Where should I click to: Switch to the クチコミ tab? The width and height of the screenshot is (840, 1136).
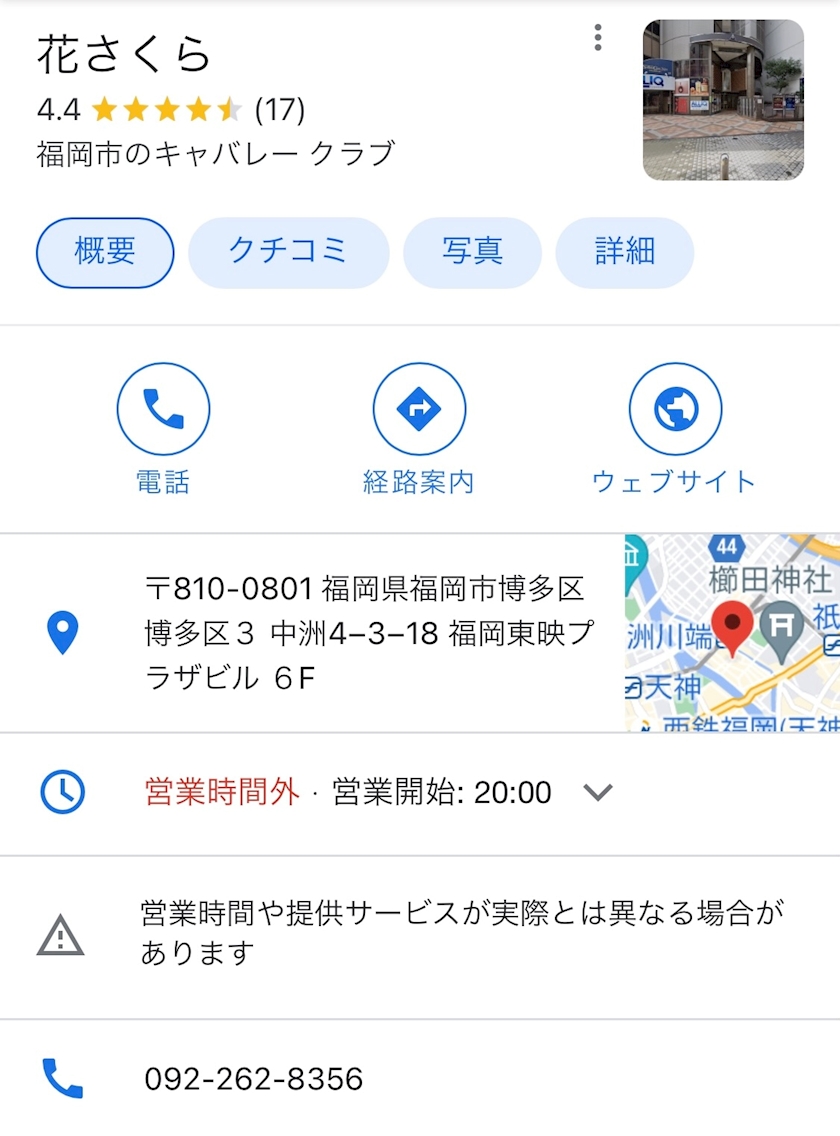pyautogui.click(x=288, y=252)
